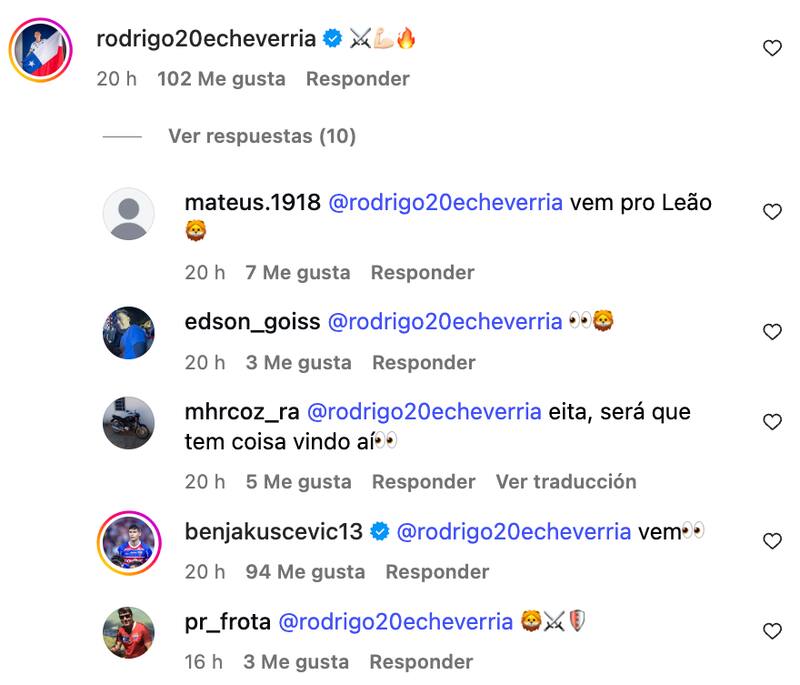This screenshot has width=800, height=685.
Task: Like the comment from mhrcoz_ra
Action: 772,422
